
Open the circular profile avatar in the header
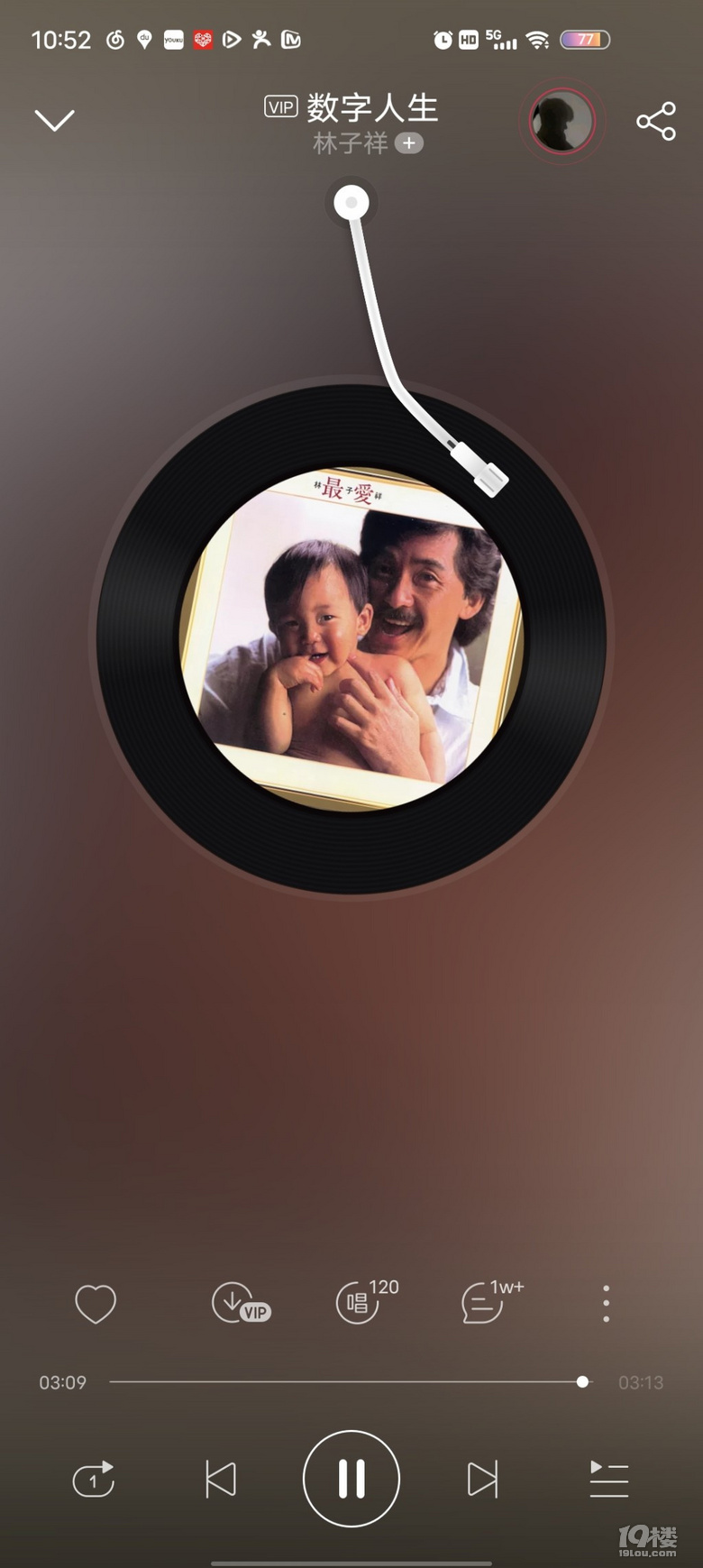(x=562, y=121)
